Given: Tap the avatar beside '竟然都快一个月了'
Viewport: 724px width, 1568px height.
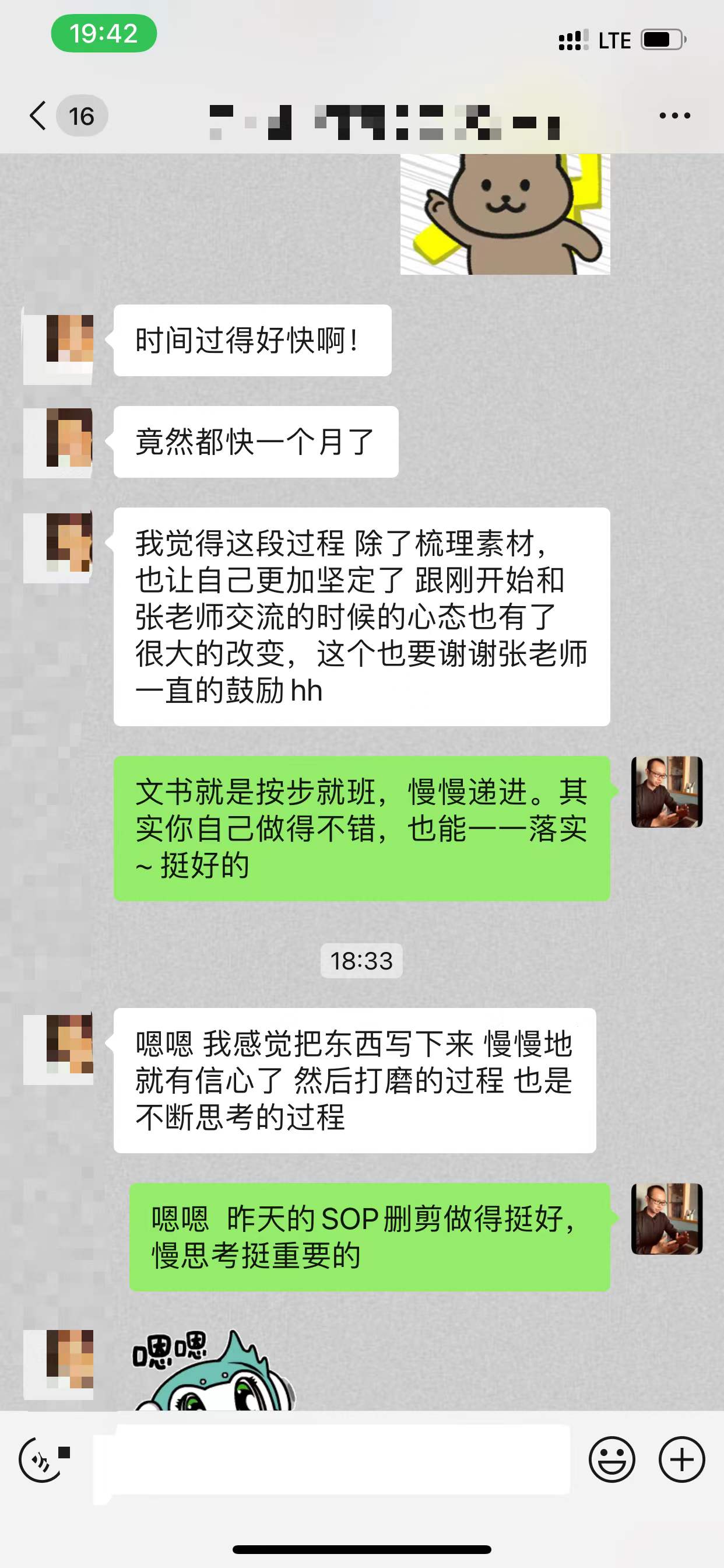Looking at the screenshot, I should (x=58, y=443).
